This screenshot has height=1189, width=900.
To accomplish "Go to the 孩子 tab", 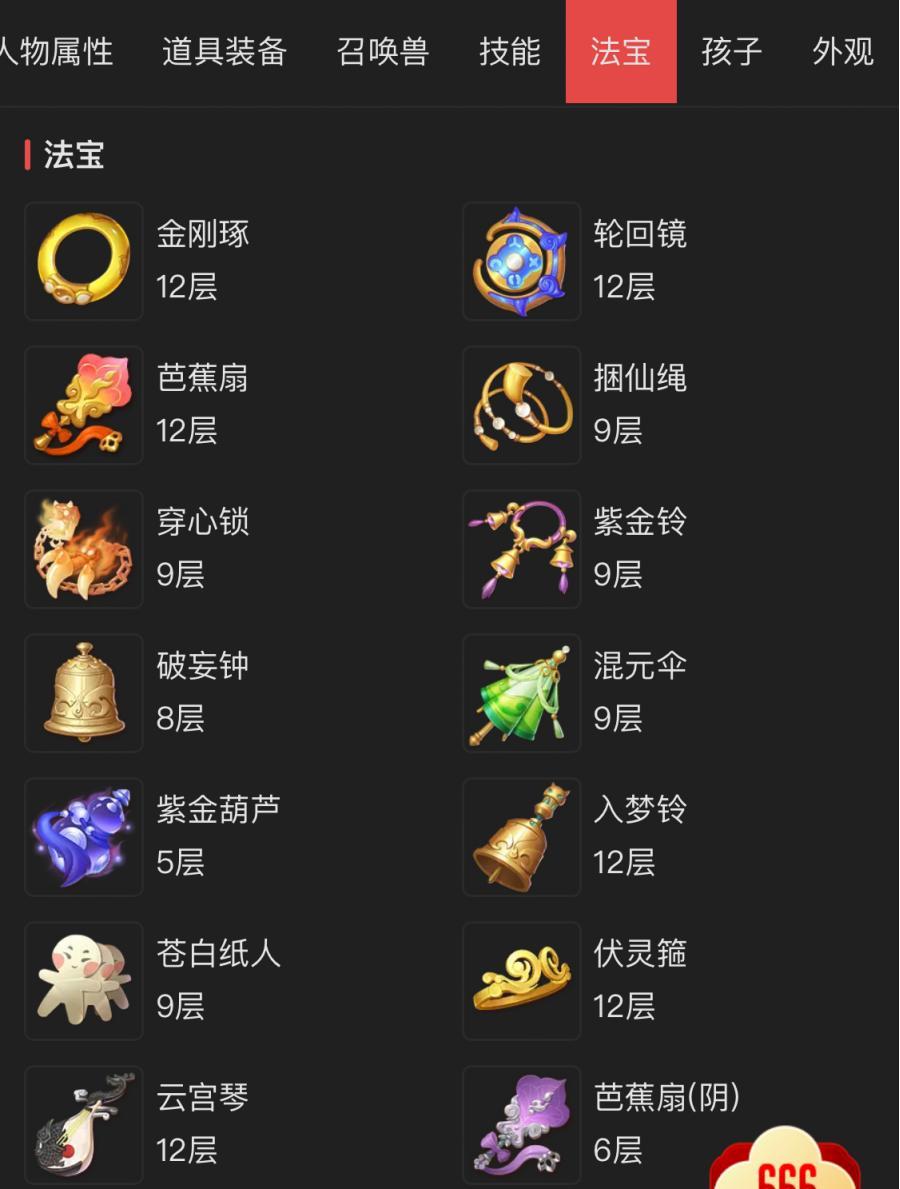I will pyautogui.click(x=731, y=52).
